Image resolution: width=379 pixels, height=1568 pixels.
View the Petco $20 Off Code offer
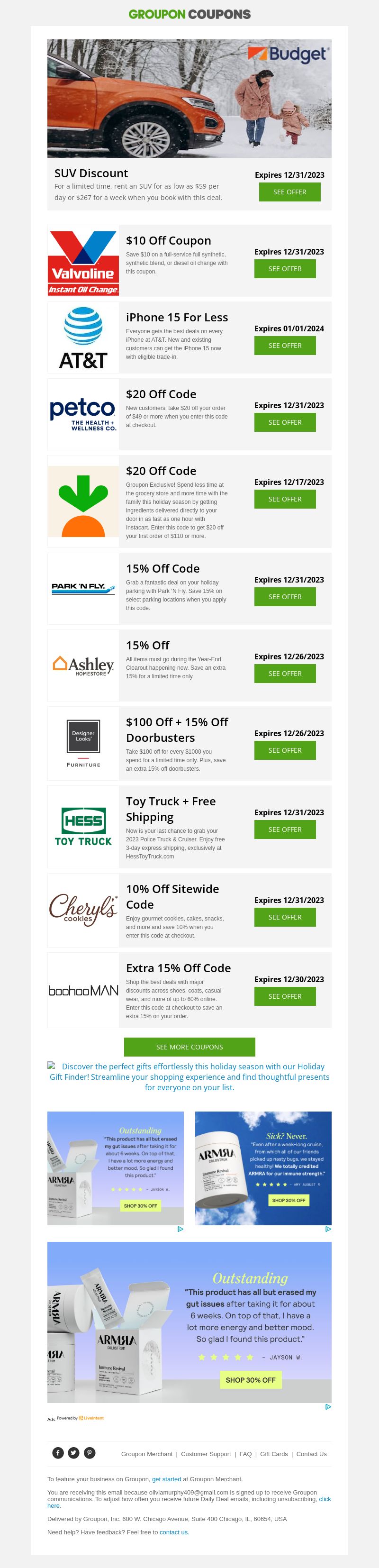[x=285, y=422]
